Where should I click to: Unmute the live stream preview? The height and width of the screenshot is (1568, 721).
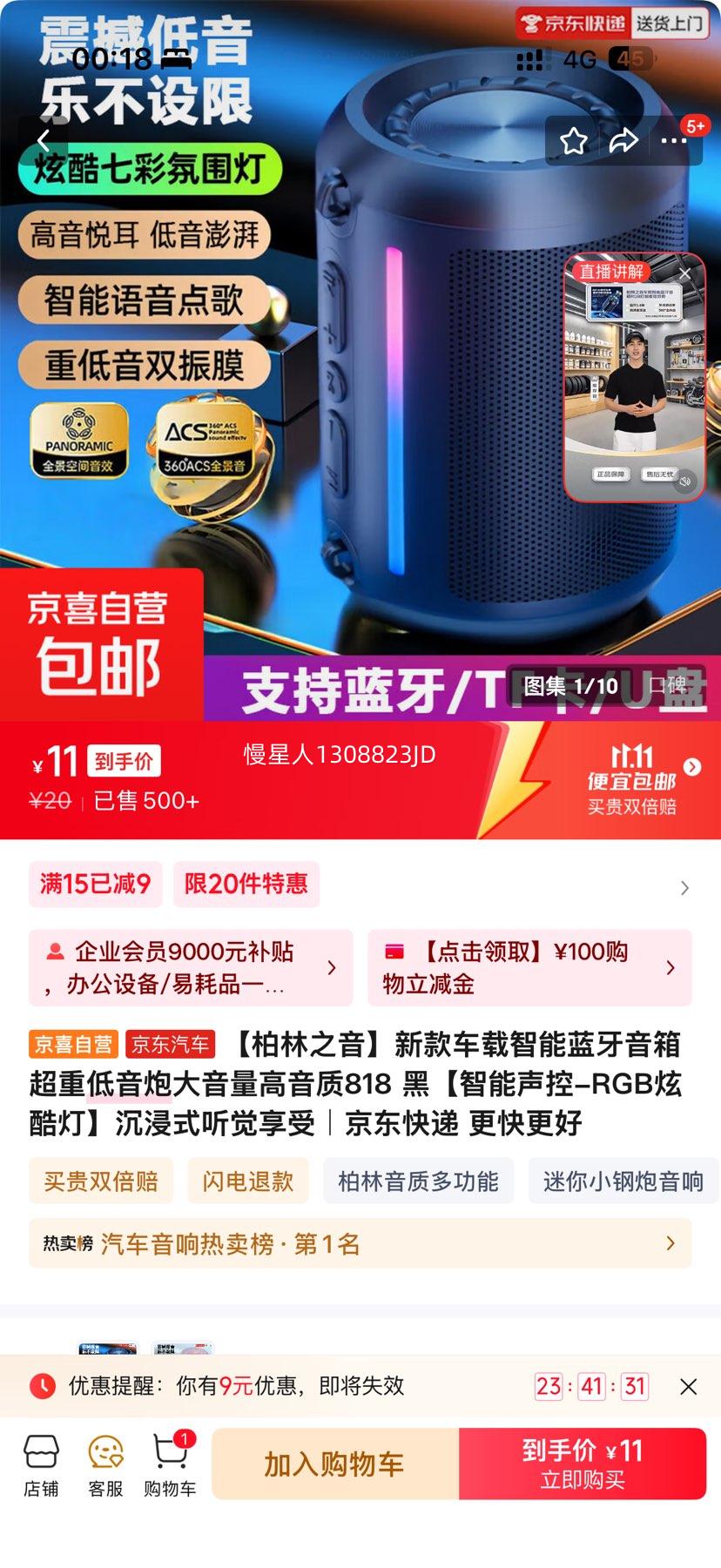pos(686,481)
